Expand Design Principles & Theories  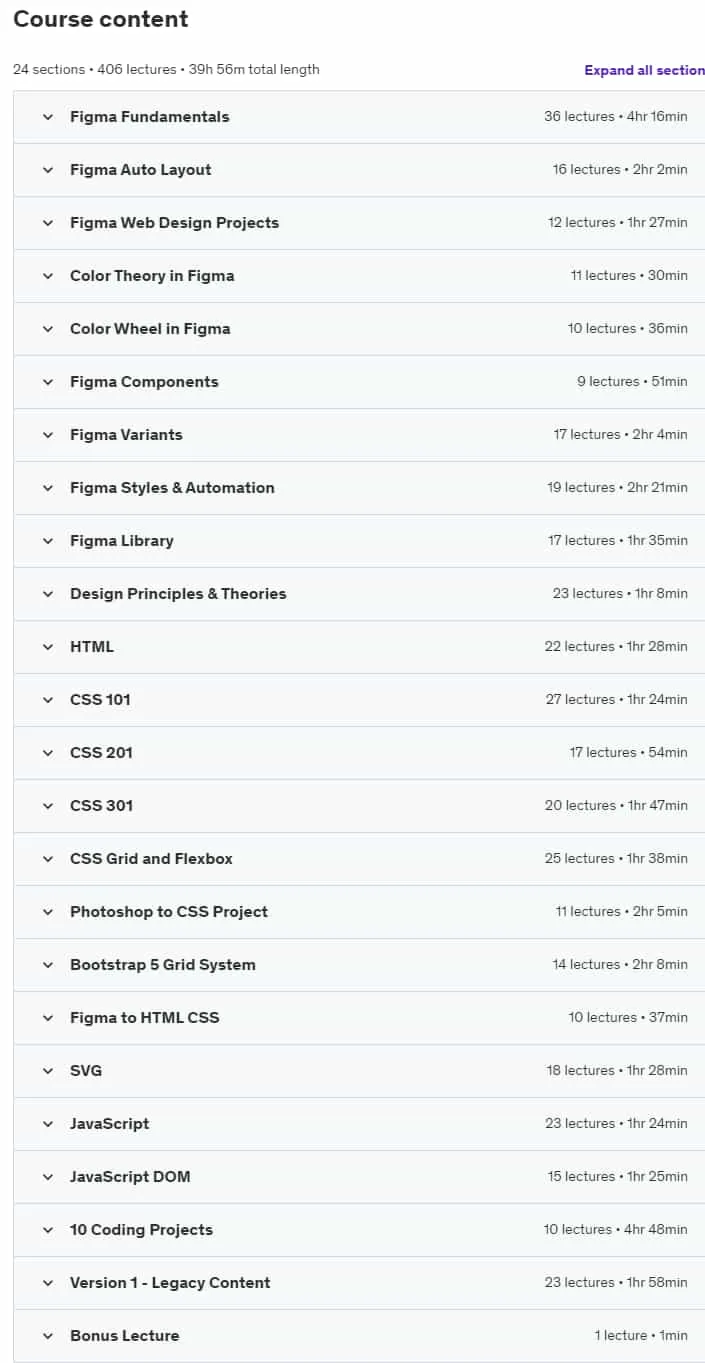(359, 594)
